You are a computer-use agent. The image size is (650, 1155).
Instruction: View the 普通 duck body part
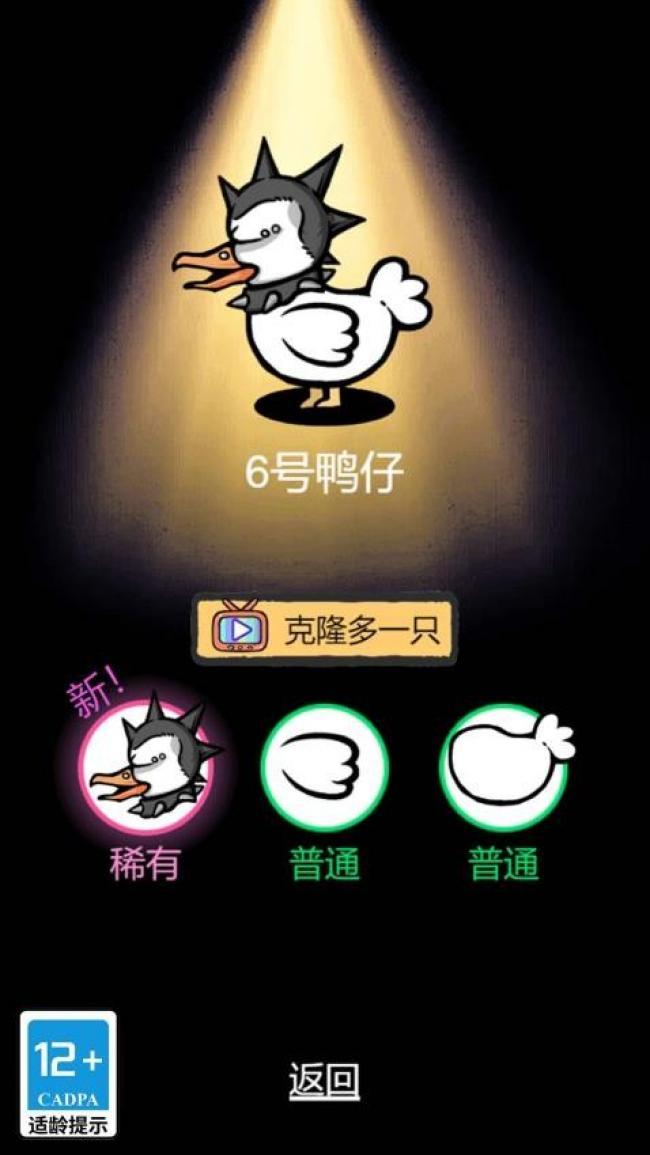tap(503, 768)
